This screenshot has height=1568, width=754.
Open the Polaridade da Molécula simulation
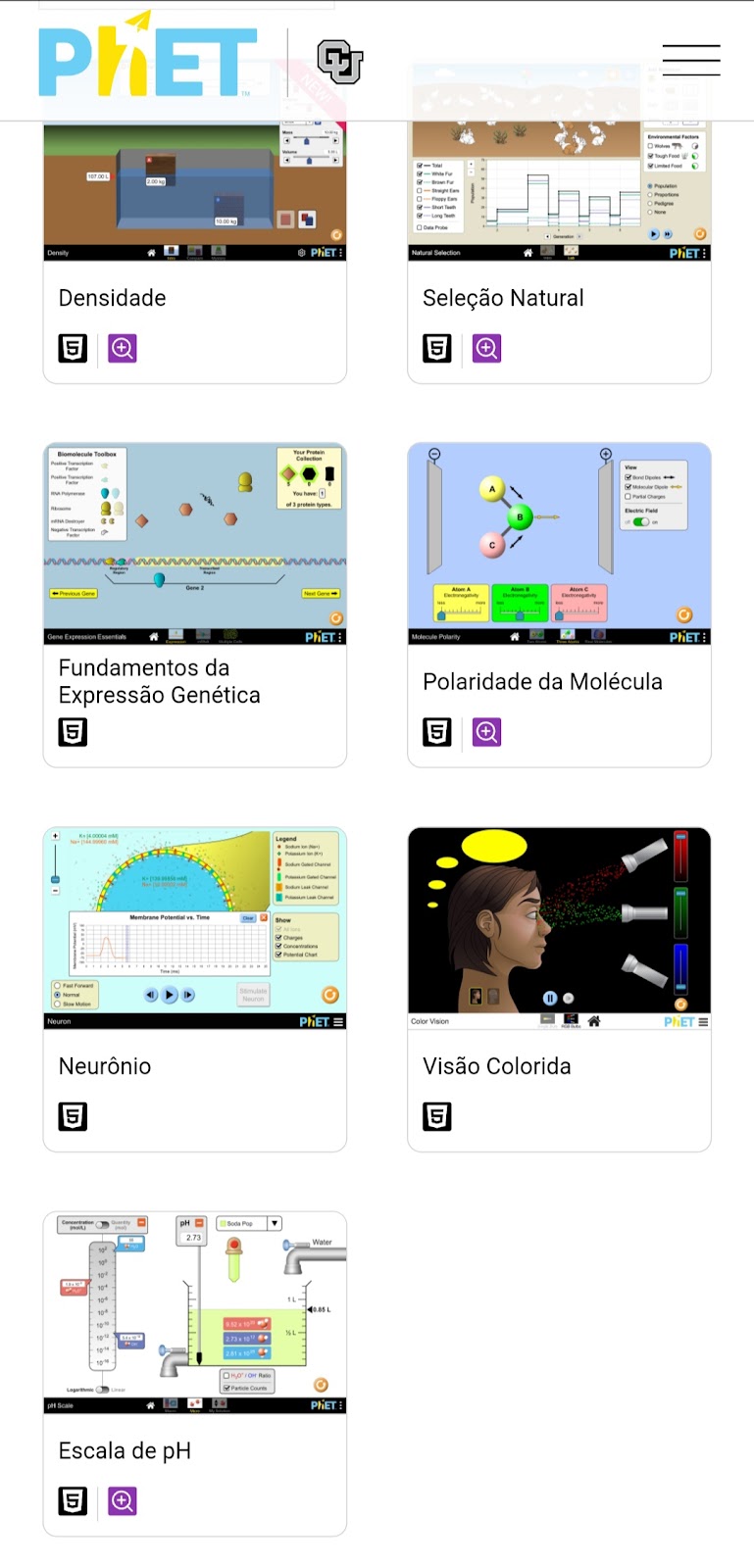point(559,605)
